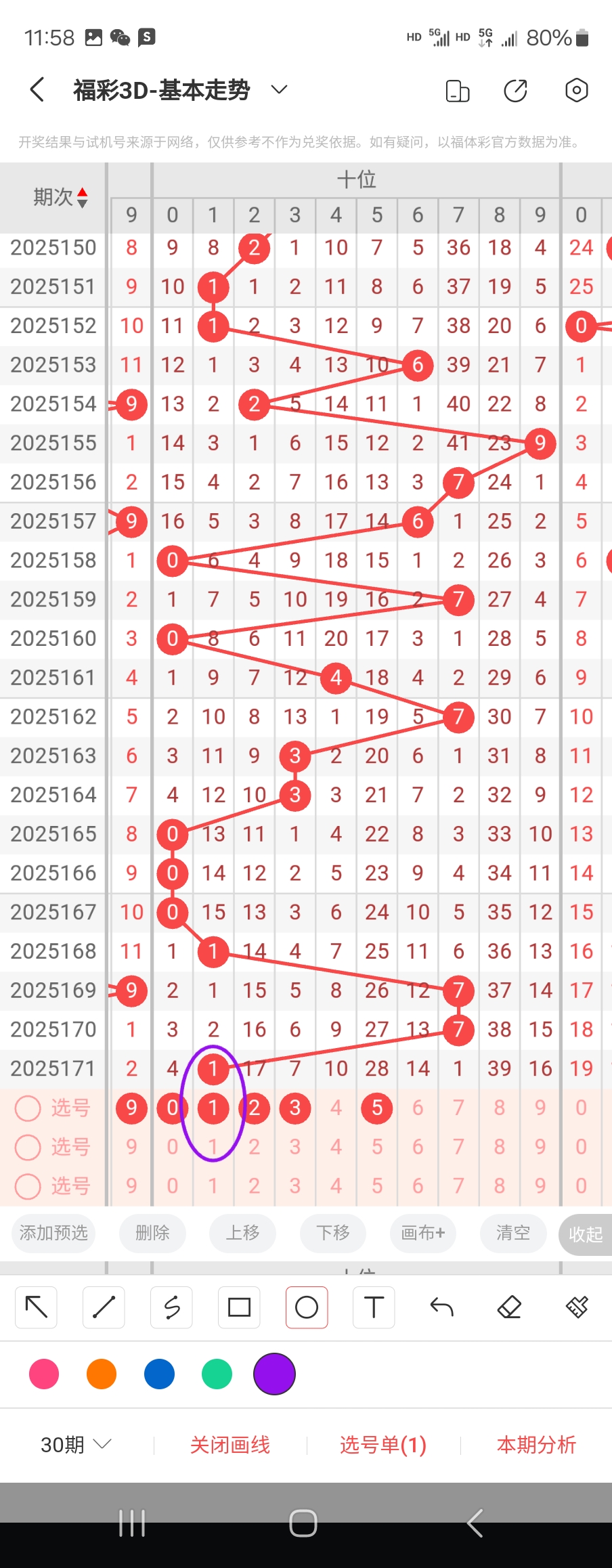This screenshot has width=612, height=1568.
Task: Select the rectangle drawing tool
Action: tap(239, 1307)
